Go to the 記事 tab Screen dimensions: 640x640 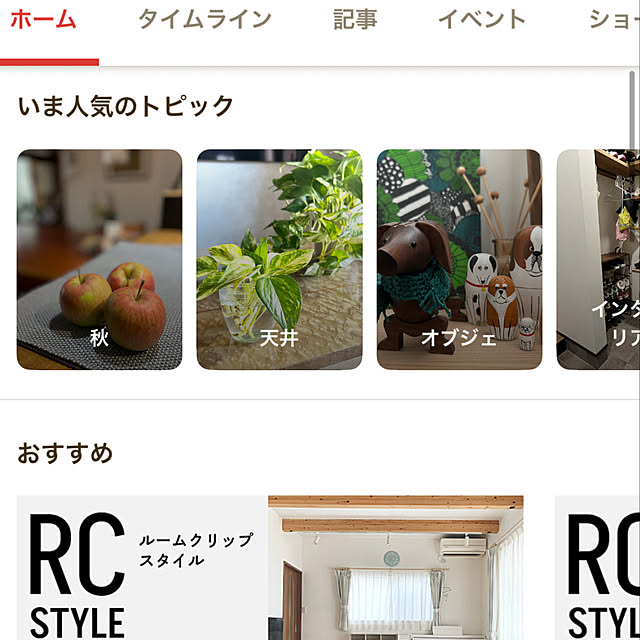point(355,20)
